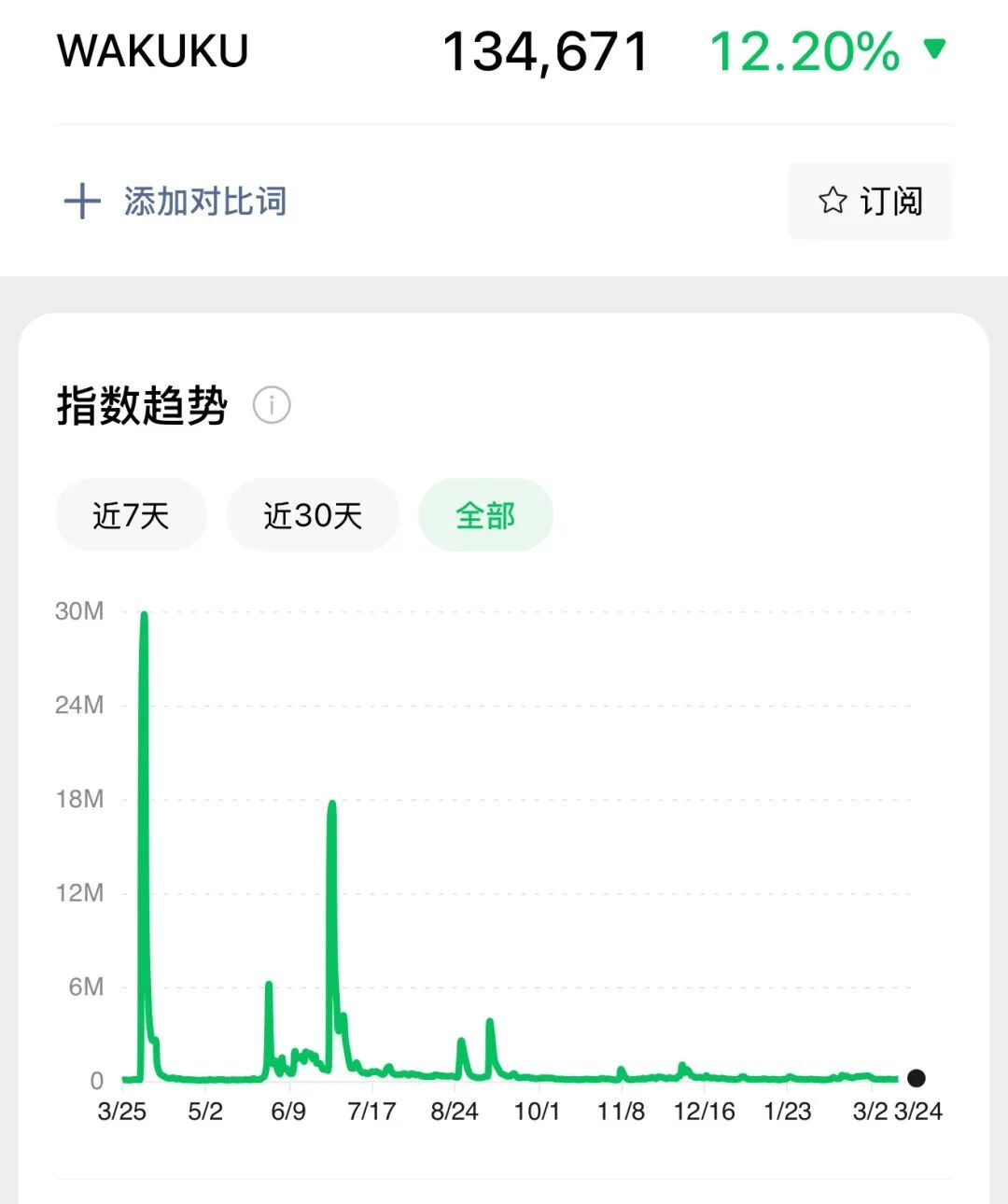Show the 全部 time range
This screenshot has width=1008, height=1204.
coord(485,515)
